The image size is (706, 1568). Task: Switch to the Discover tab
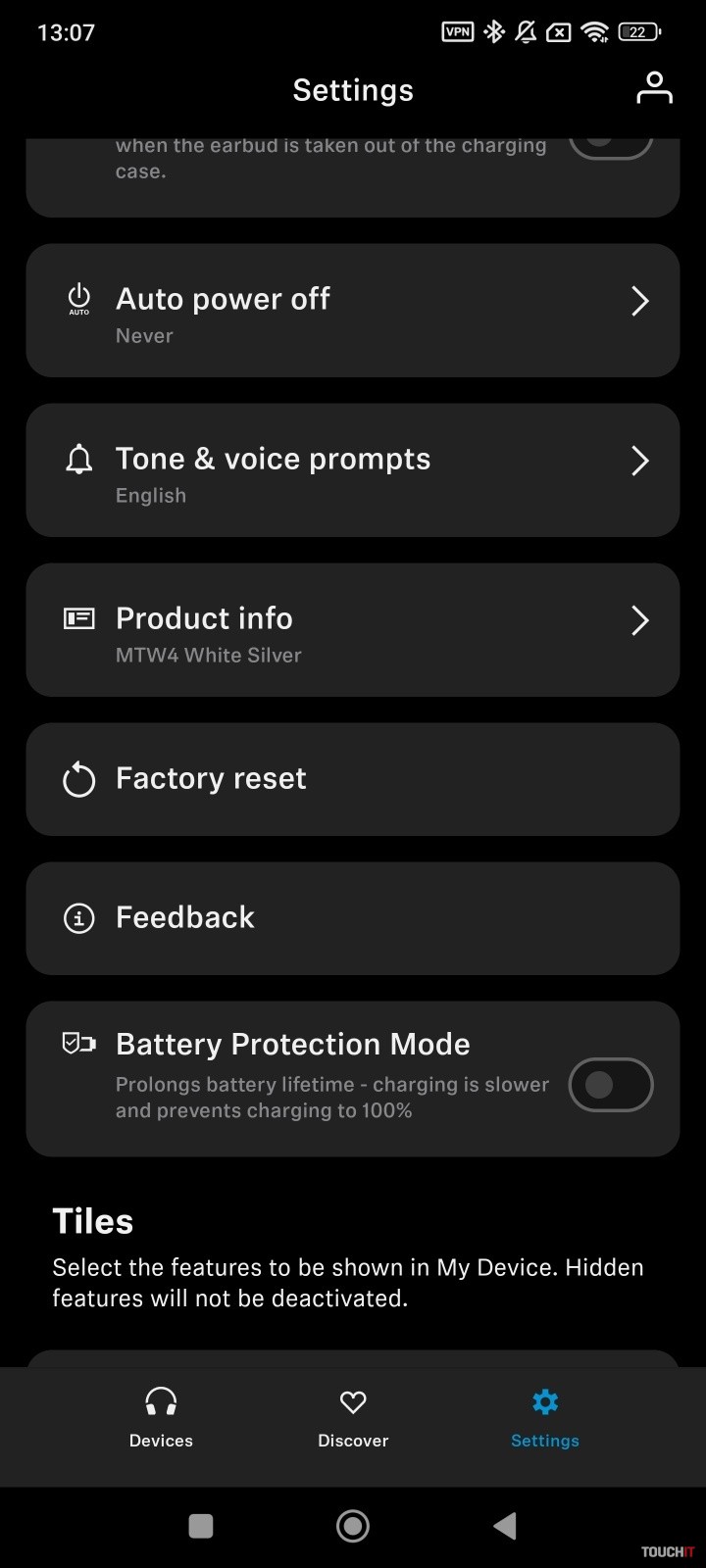pos(353,1418)
